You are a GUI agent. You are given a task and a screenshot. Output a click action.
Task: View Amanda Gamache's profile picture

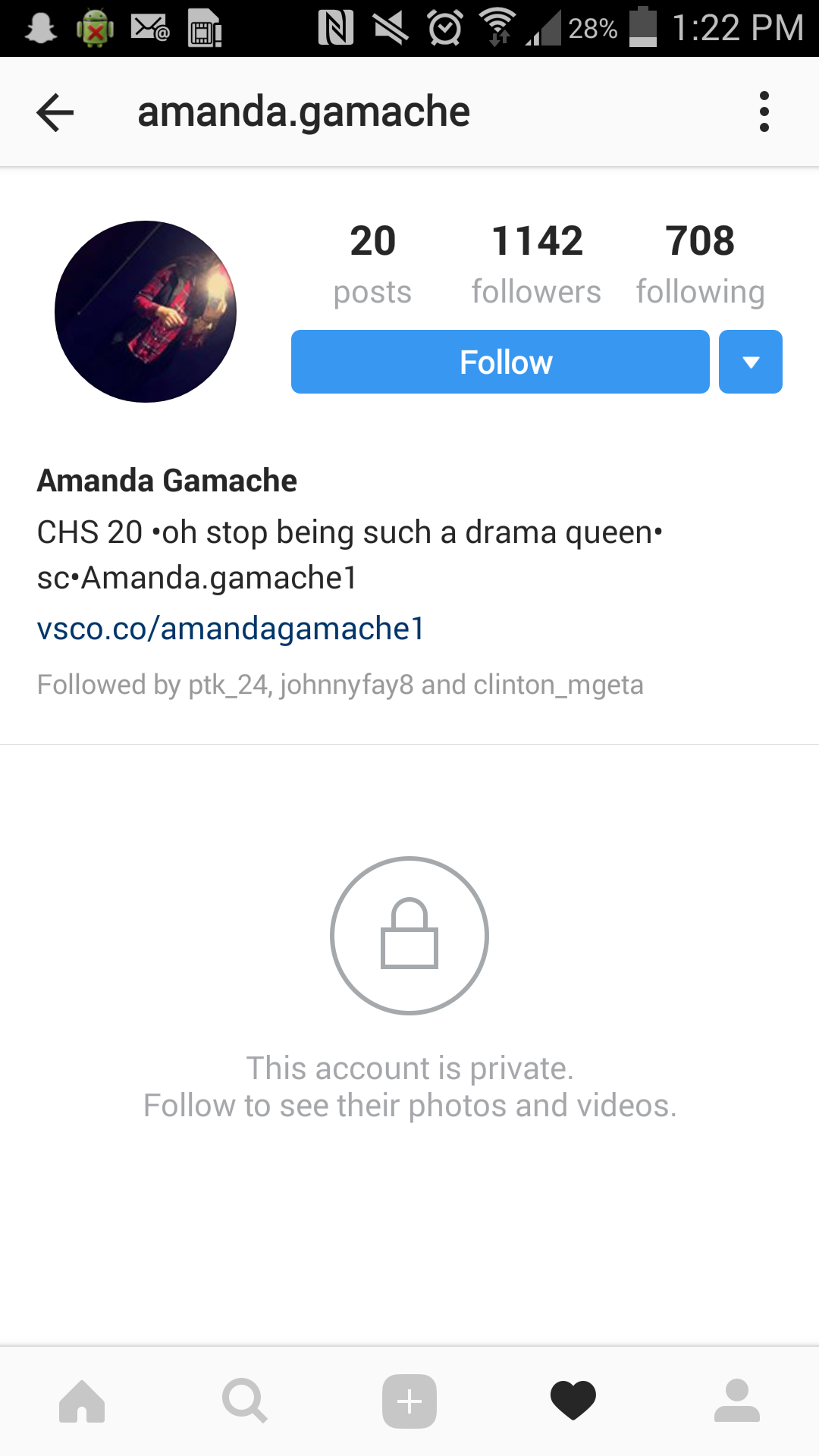point(146,312)
